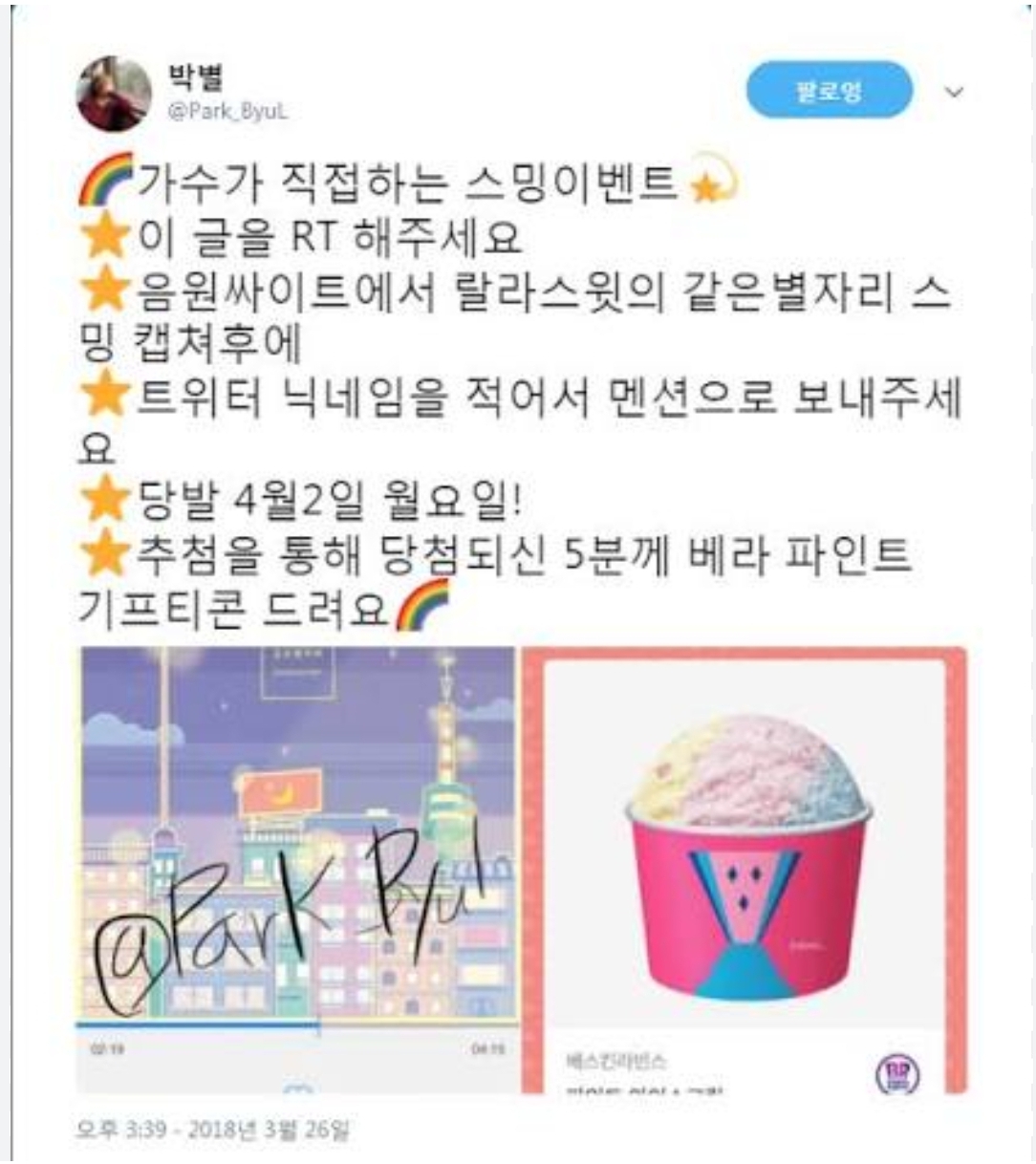1036x1164 pixels.
Task: Open the @Park_ByuL handle link
Action: pos(228,112)
